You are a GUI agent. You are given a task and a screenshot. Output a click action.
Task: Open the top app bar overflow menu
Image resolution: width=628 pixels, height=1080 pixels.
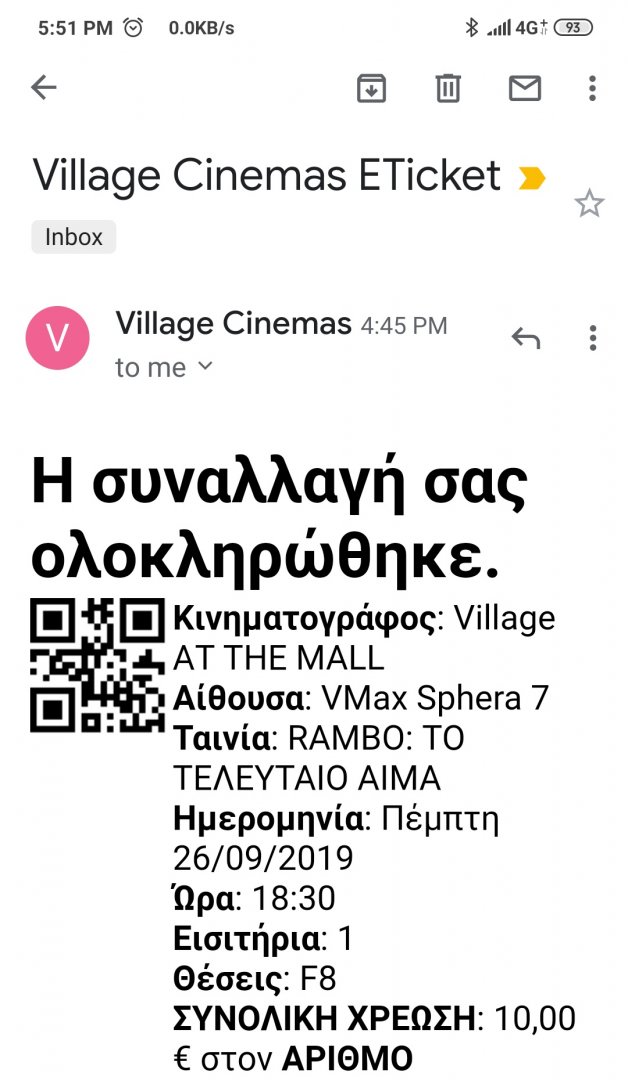click(x=592, y=89)
